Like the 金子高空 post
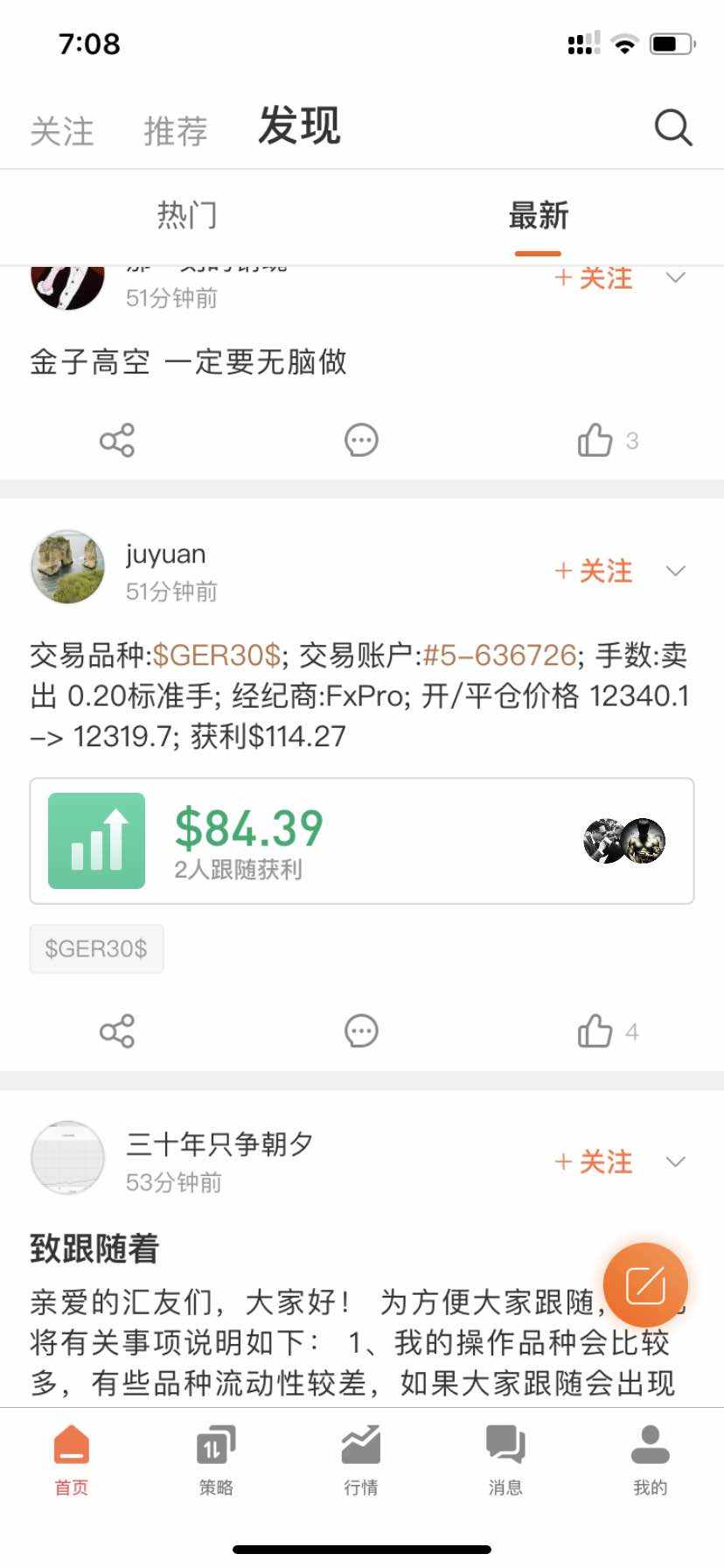Image resolution: width=724 pixels, height=1568 pixels. point(608,440)
